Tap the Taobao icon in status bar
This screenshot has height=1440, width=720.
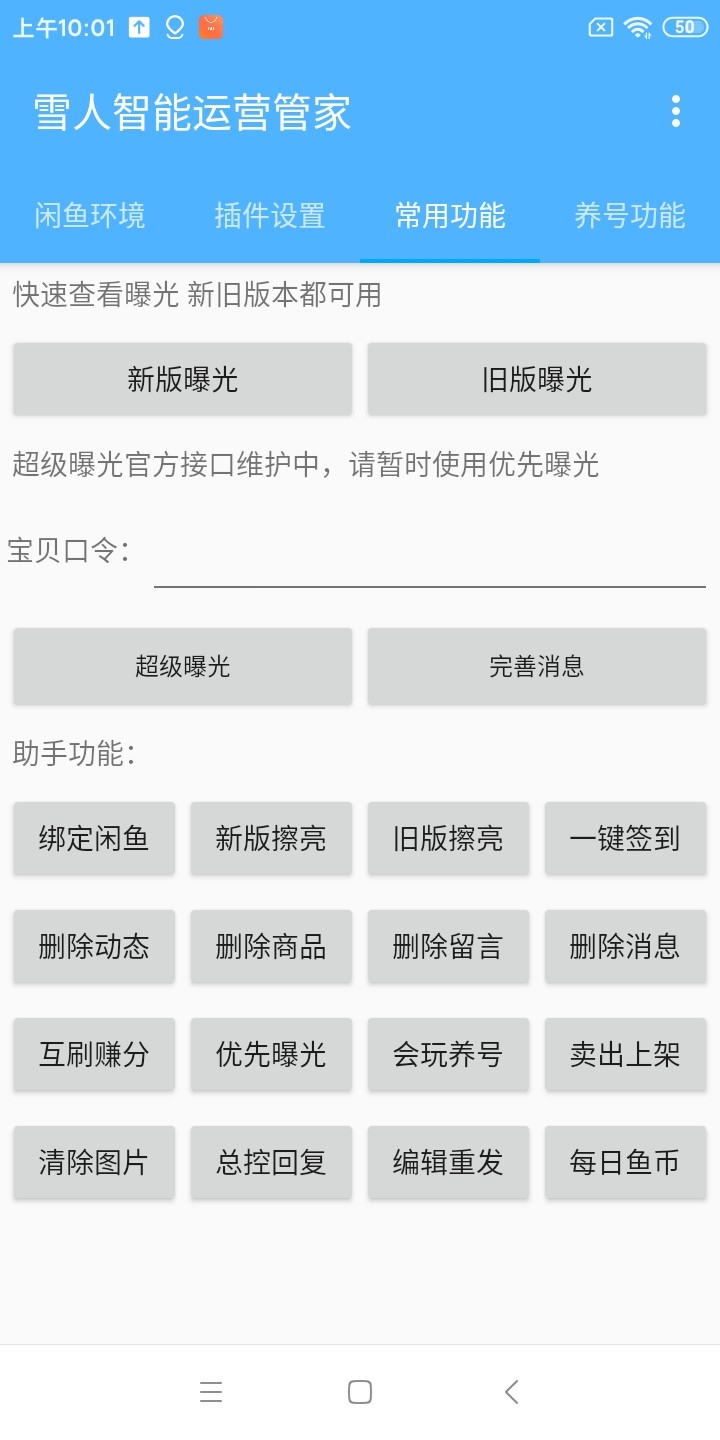tap(209, 25)
